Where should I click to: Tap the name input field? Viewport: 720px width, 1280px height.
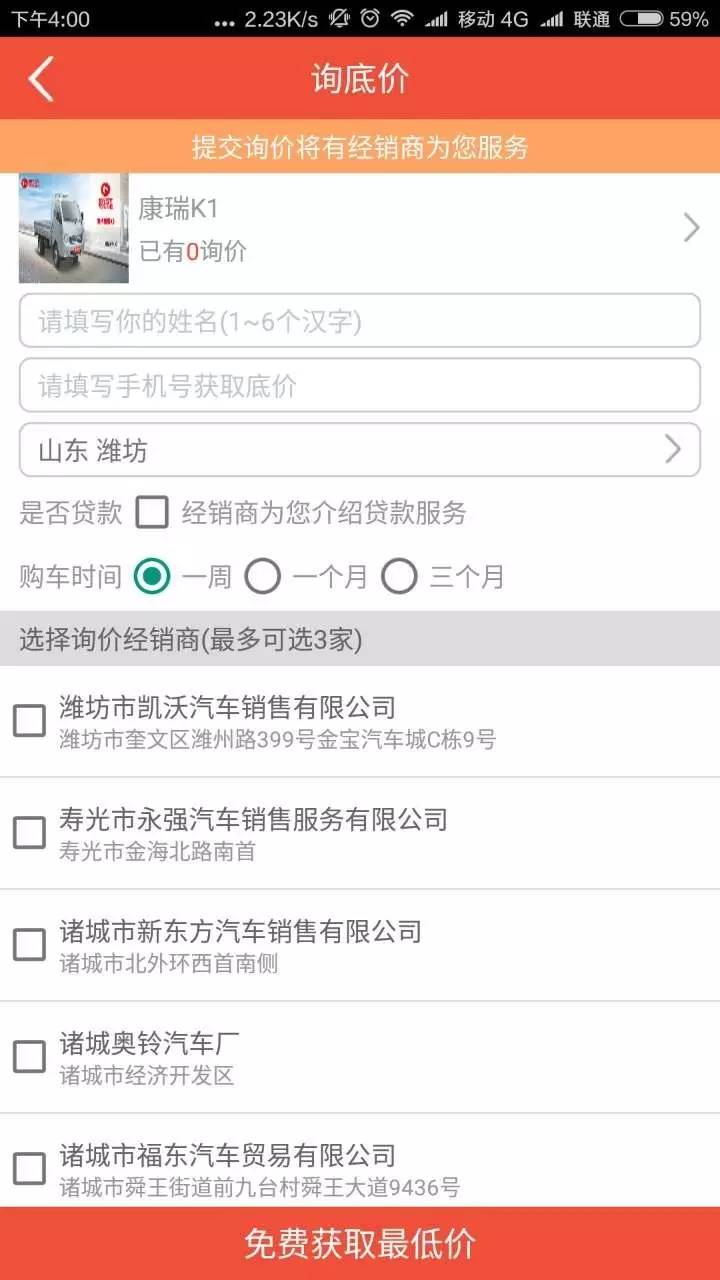coord(360,321)
